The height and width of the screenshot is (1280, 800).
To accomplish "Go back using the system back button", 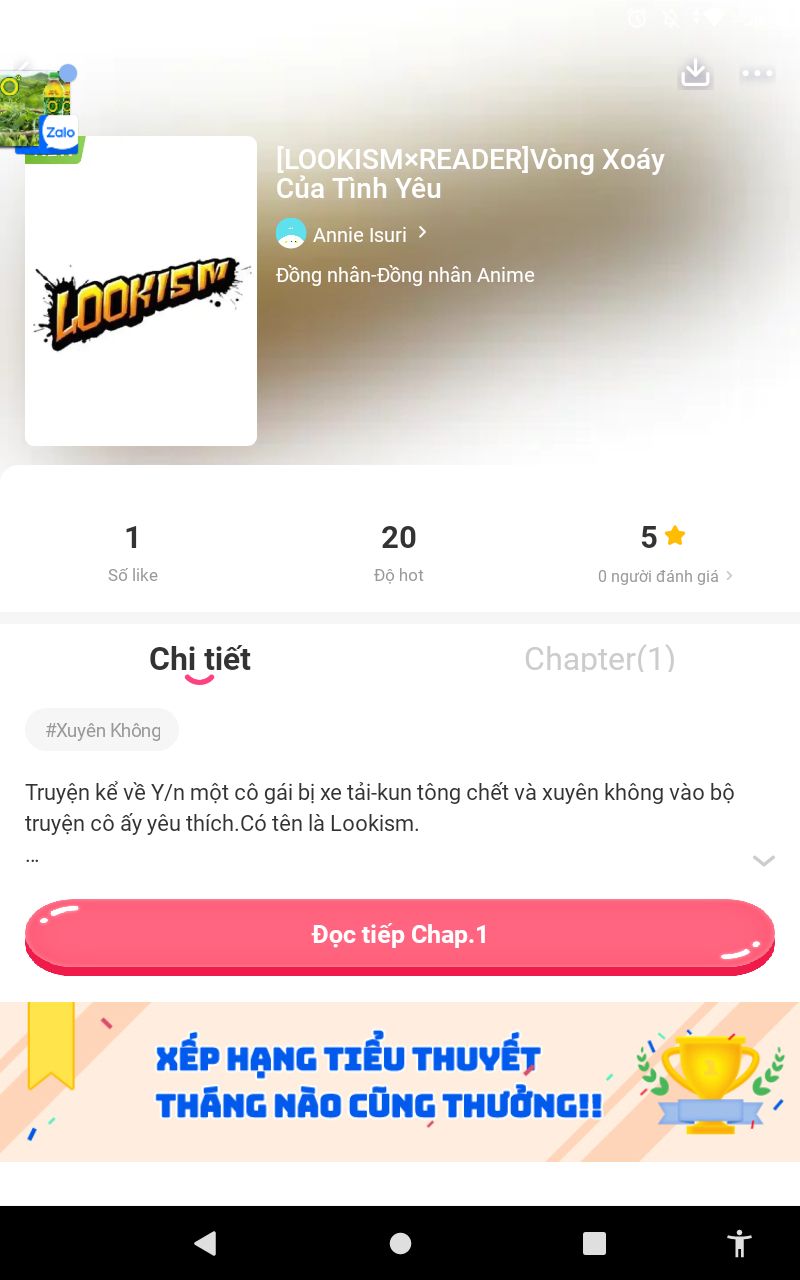I will (x=205, y=1243).
